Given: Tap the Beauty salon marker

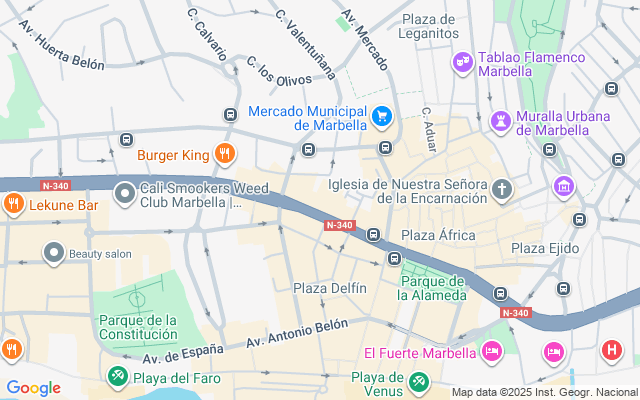Looking at the screenshot, I should click(53, 253).
